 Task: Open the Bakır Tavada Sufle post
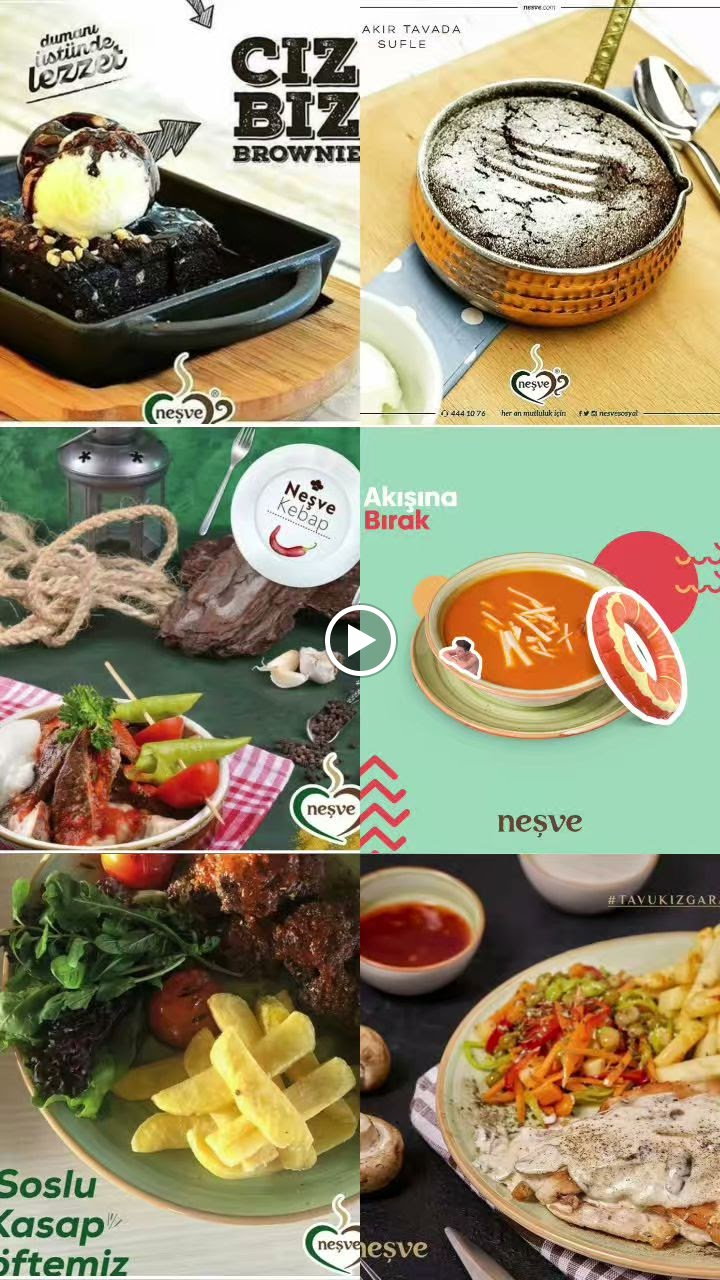click(x=540, y=210)
